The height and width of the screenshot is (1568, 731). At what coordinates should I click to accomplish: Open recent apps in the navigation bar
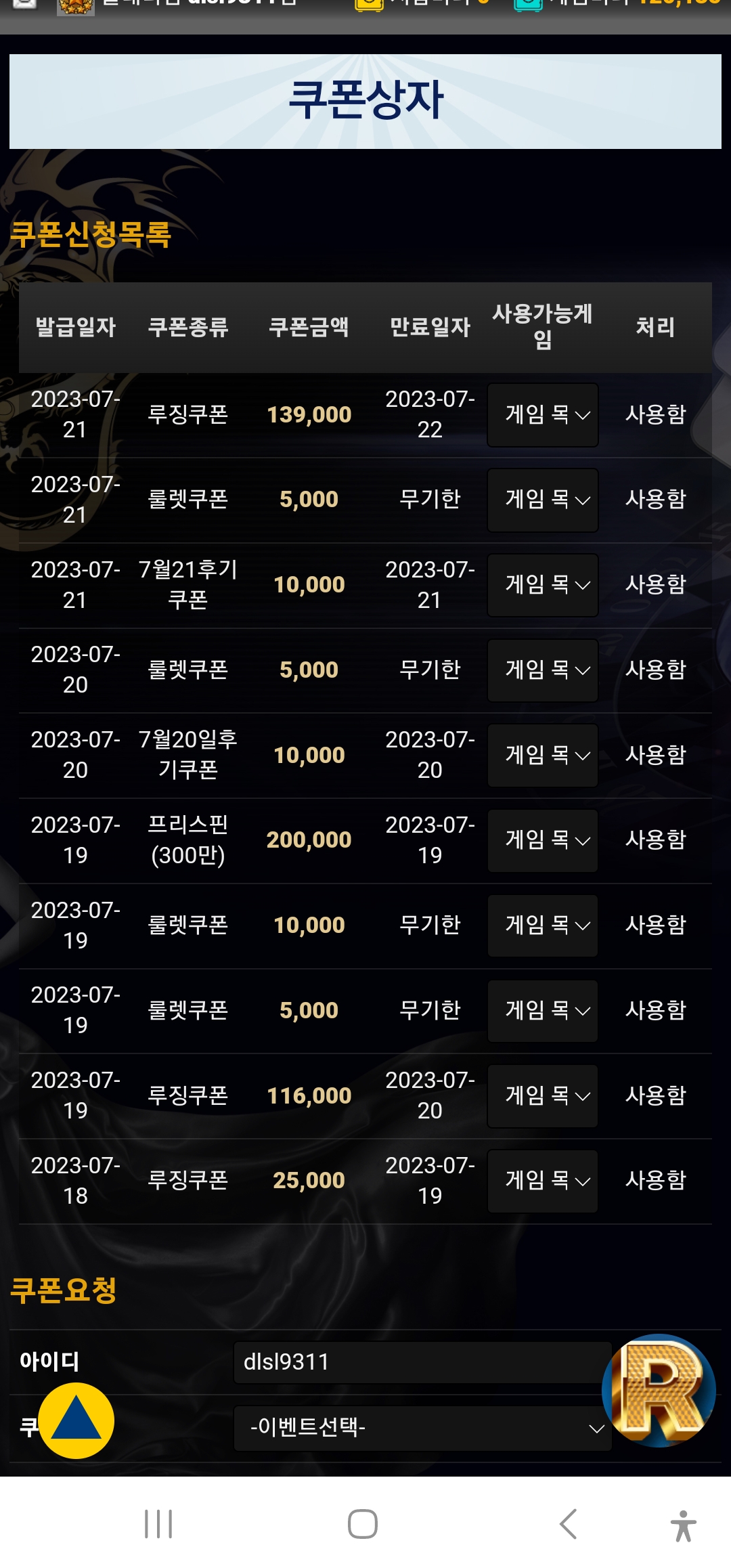point(158,1524)
